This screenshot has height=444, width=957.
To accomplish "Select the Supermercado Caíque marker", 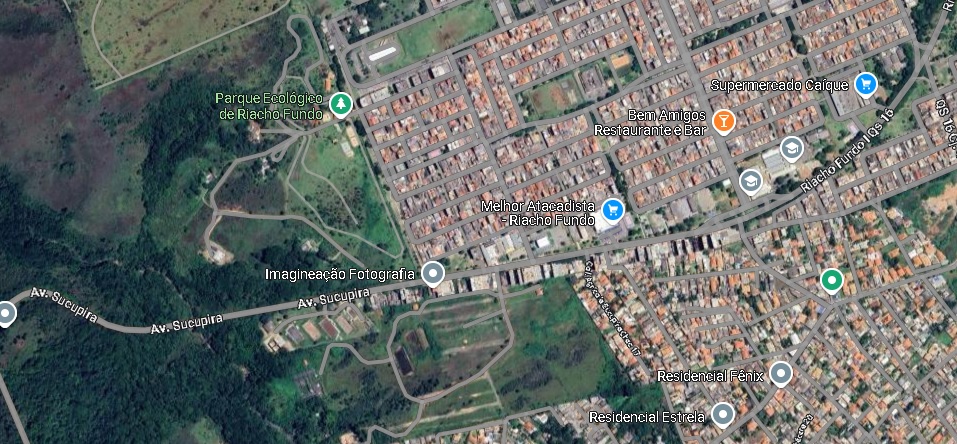I will tap(866, 85).
